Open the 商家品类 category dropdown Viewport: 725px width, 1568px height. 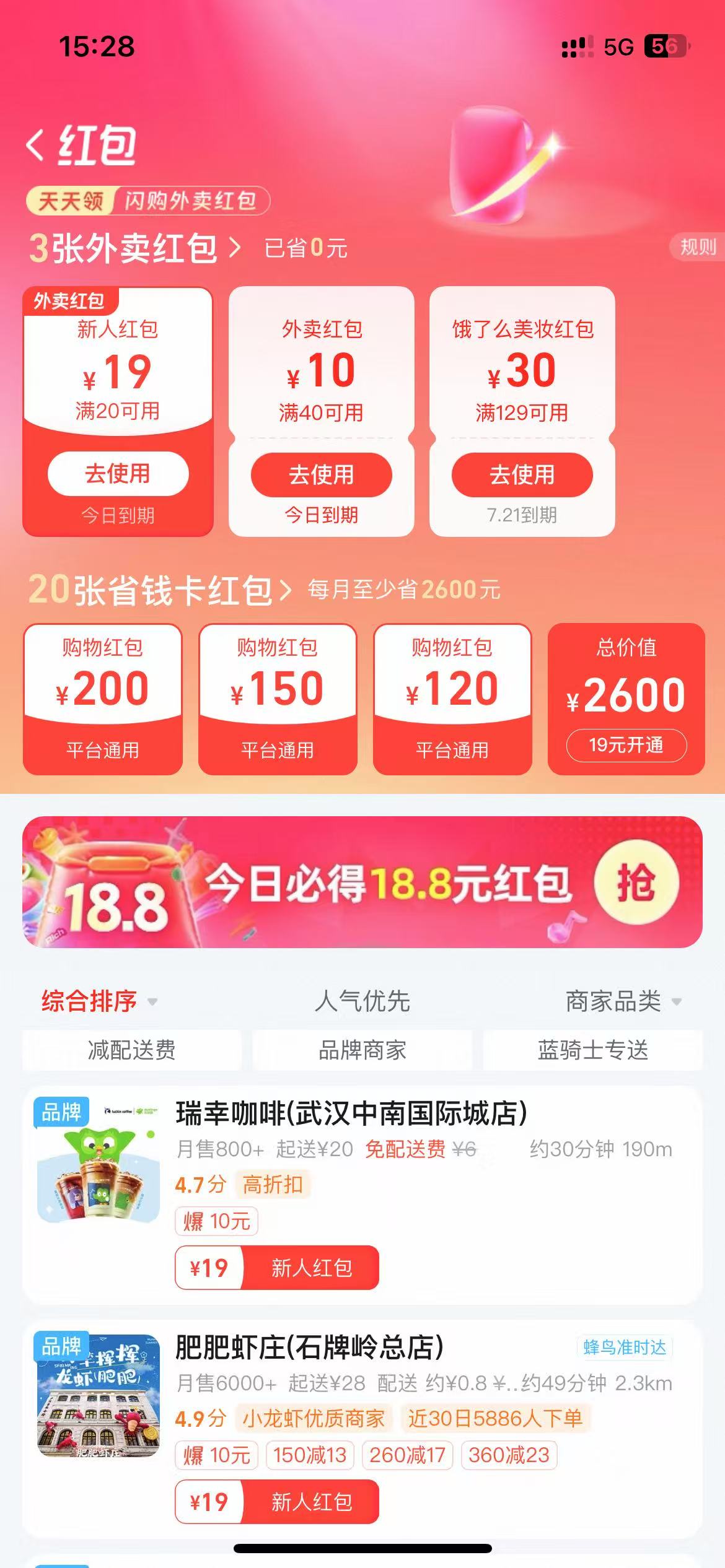622,1001
